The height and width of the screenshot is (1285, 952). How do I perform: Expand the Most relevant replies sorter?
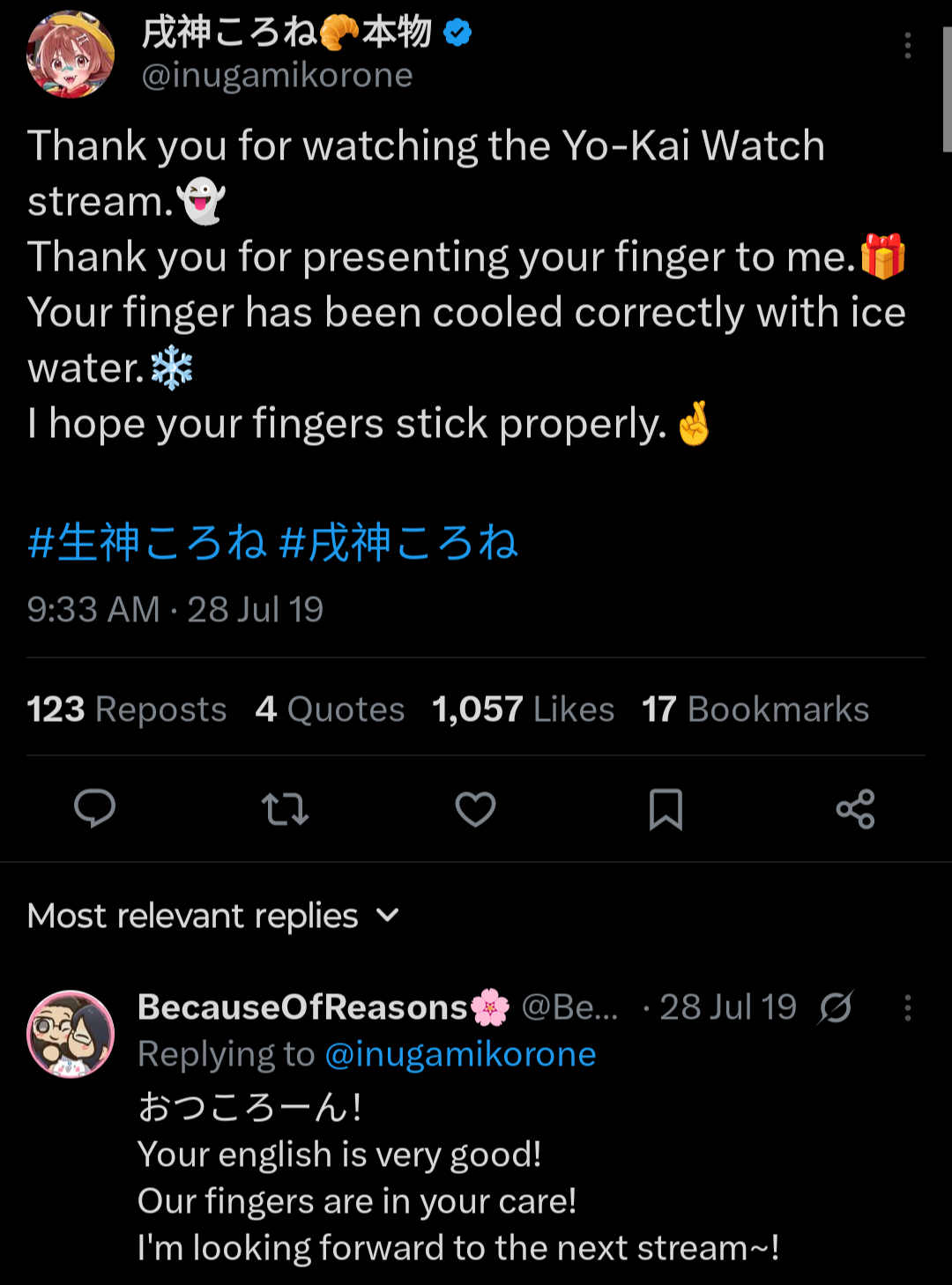pyautogui.click(x=213, y=916)
